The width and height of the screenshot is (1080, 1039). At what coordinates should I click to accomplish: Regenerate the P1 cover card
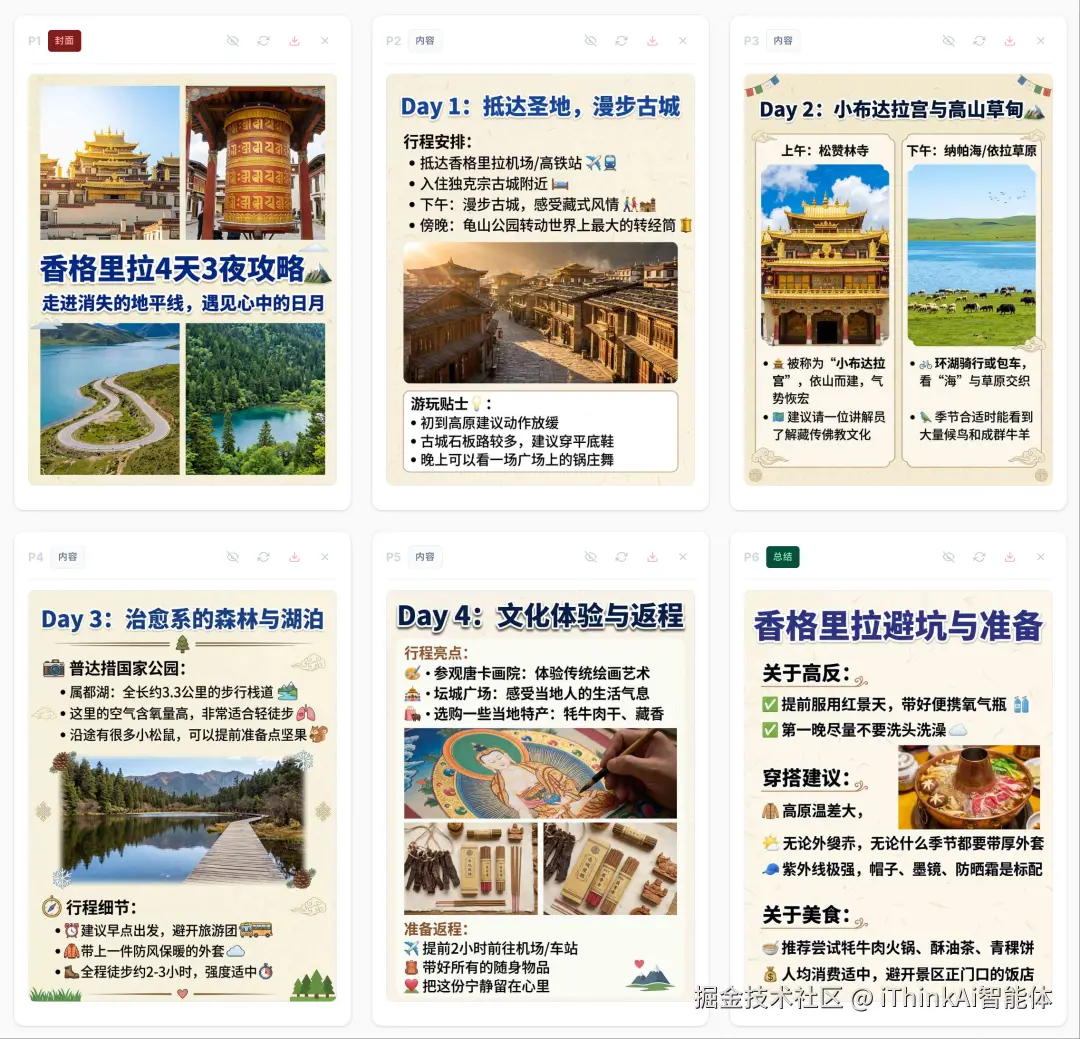click(263, 41)
